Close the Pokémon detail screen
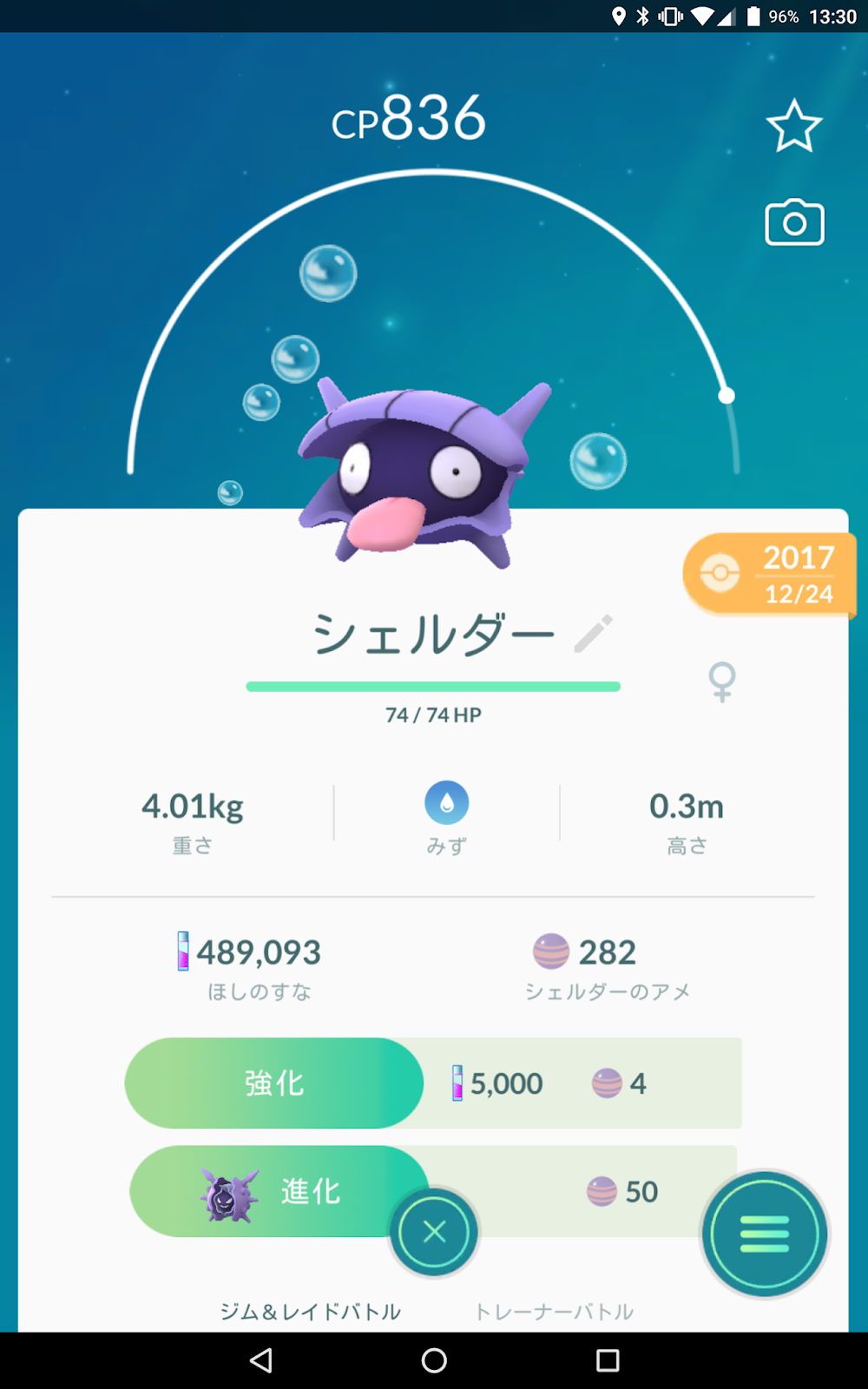 [434, 1231]
